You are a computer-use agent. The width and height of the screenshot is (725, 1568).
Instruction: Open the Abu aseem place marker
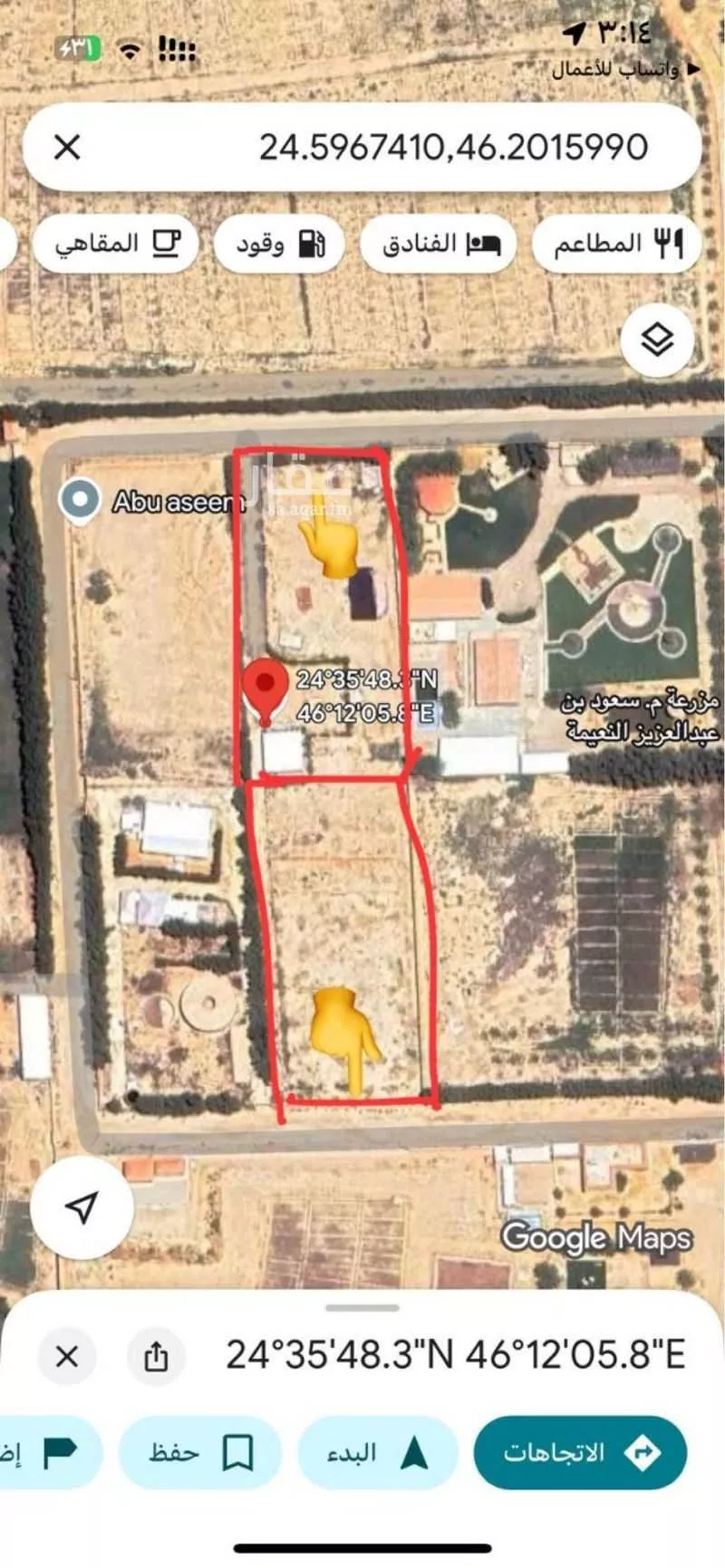(80, 499)
